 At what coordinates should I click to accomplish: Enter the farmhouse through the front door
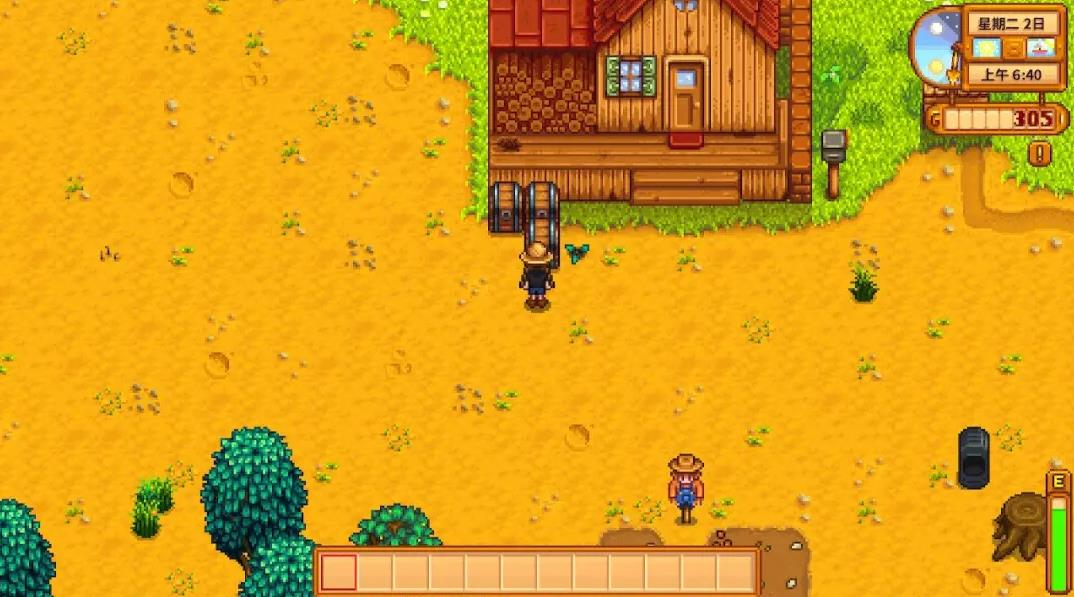point(685,95)
